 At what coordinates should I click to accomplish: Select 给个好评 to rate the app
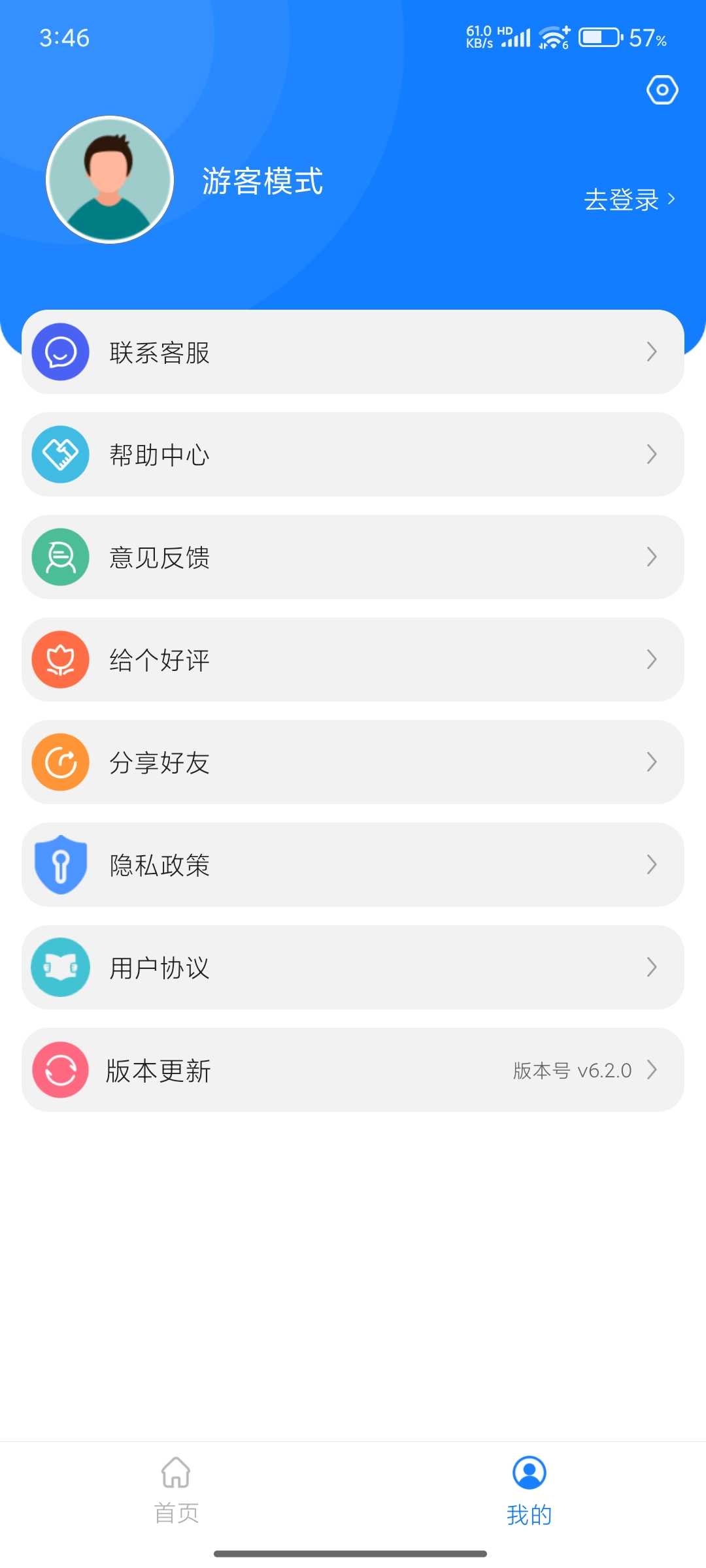point(353,660)
